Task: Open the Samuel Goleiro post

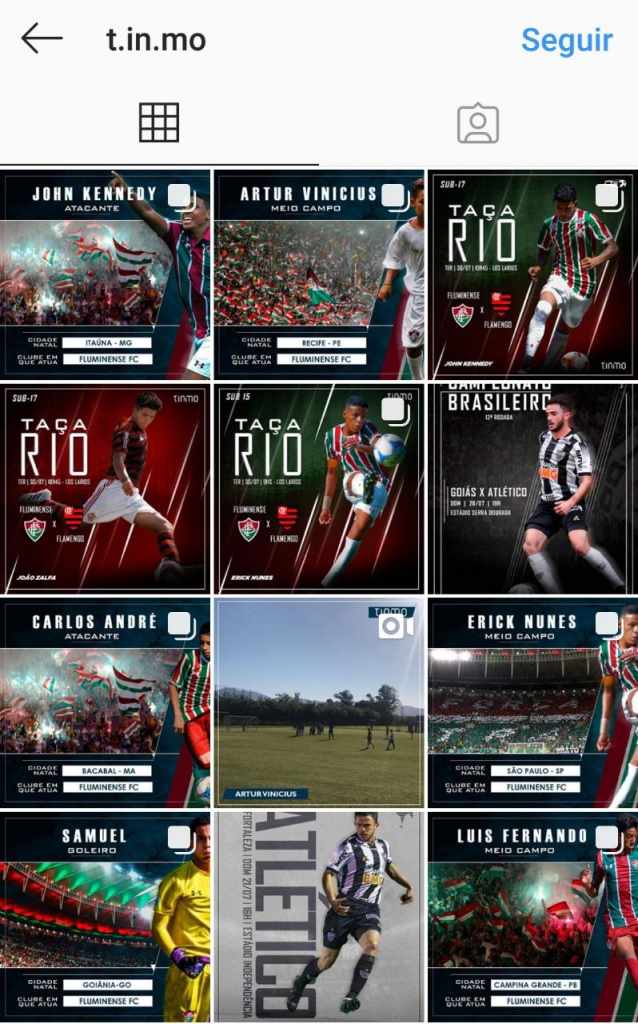Action: 105,917
